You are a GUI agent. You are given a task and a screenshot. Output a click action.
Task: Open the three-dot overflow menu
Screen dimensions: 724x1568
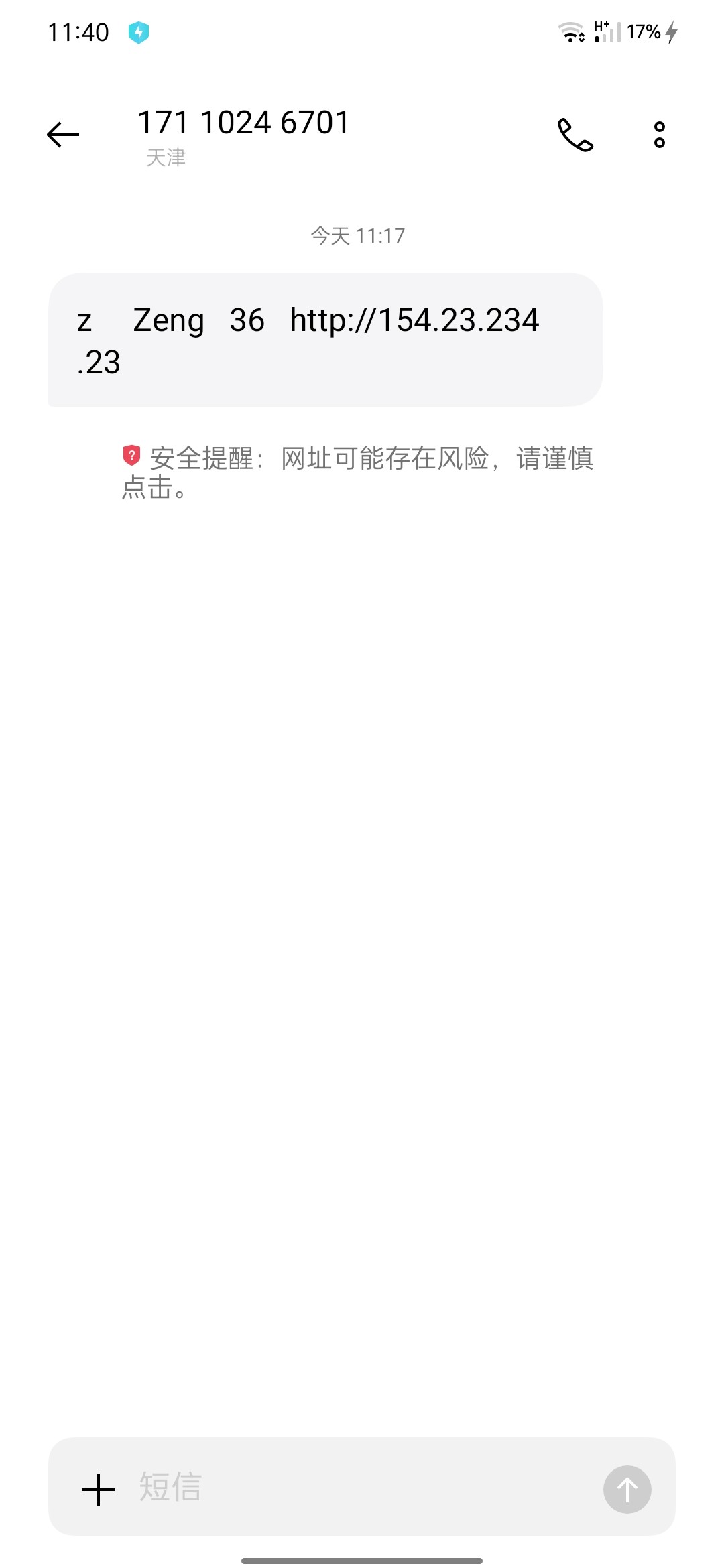click(659, 135)
